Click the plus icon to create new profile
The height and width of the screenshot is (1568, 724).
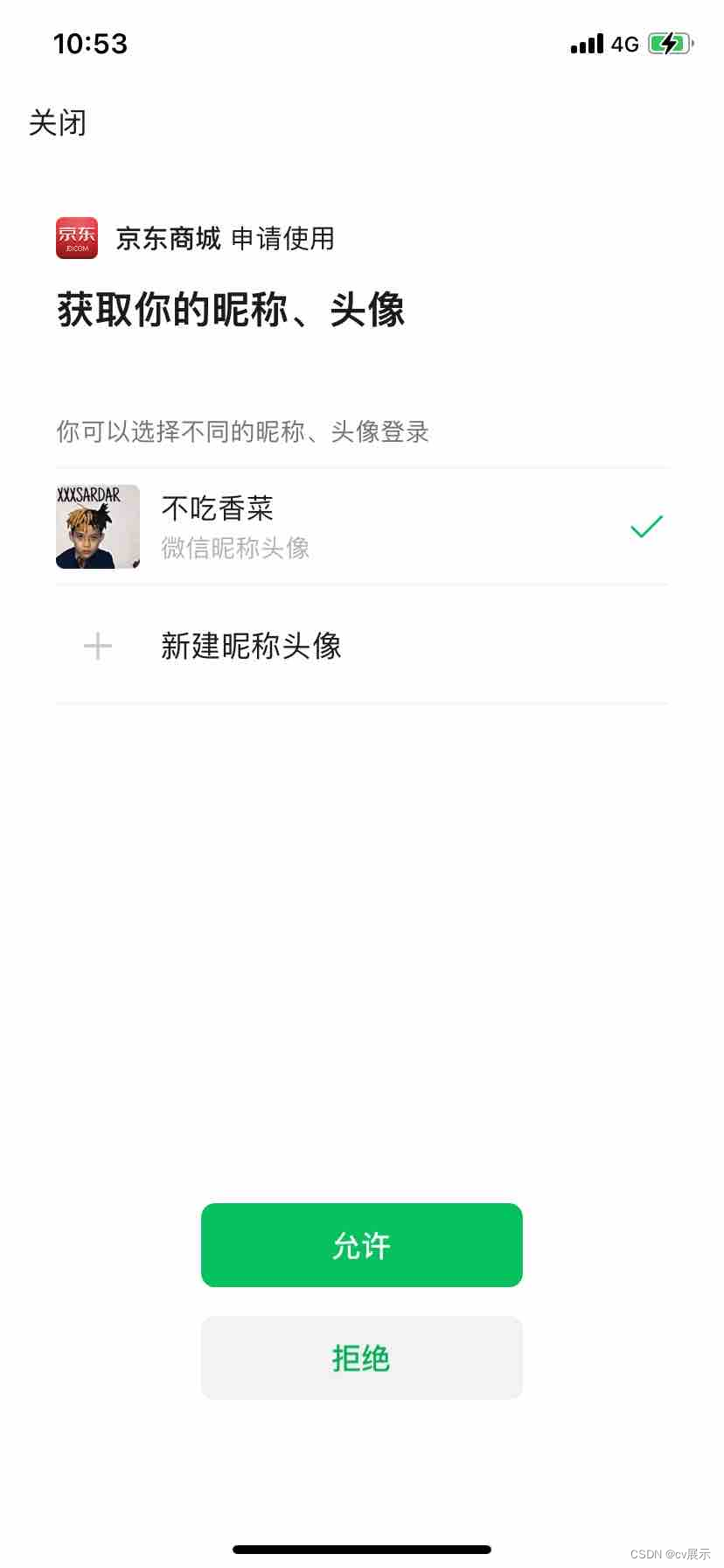pos(96,646)
